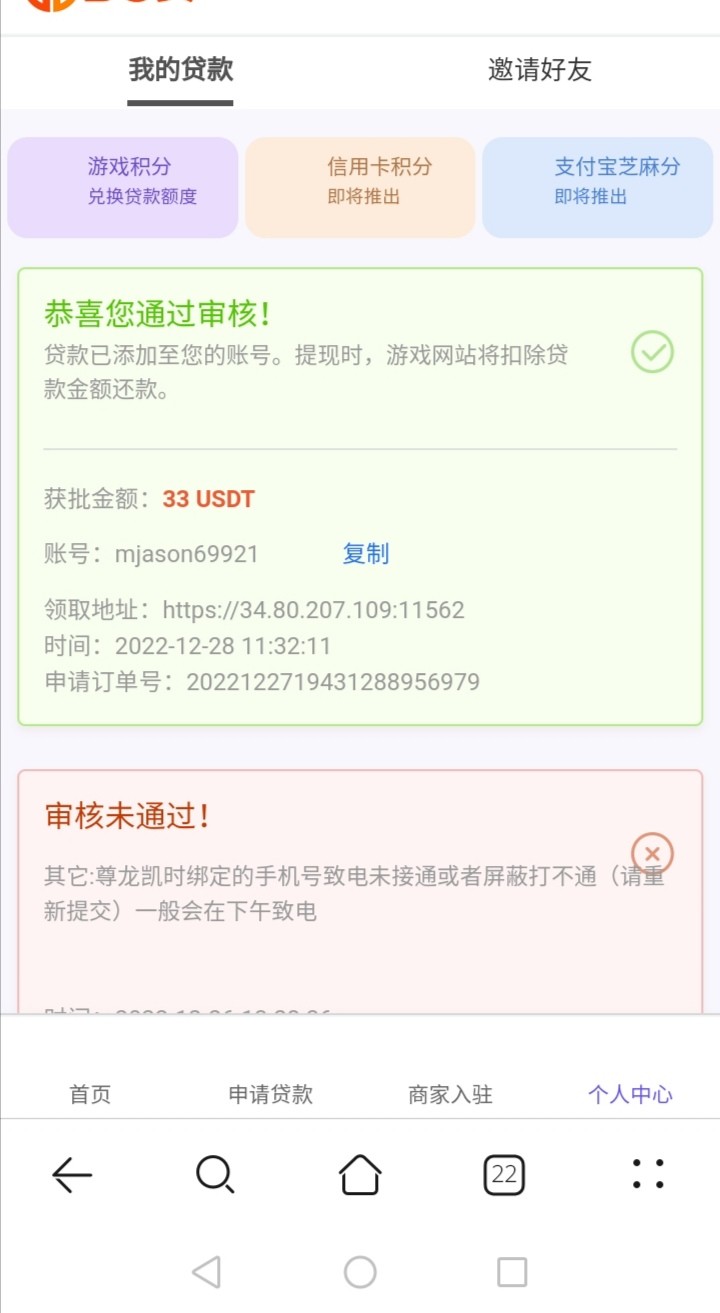
Task: Tap the system recent apps button
Action: [x=512, y=1272]
